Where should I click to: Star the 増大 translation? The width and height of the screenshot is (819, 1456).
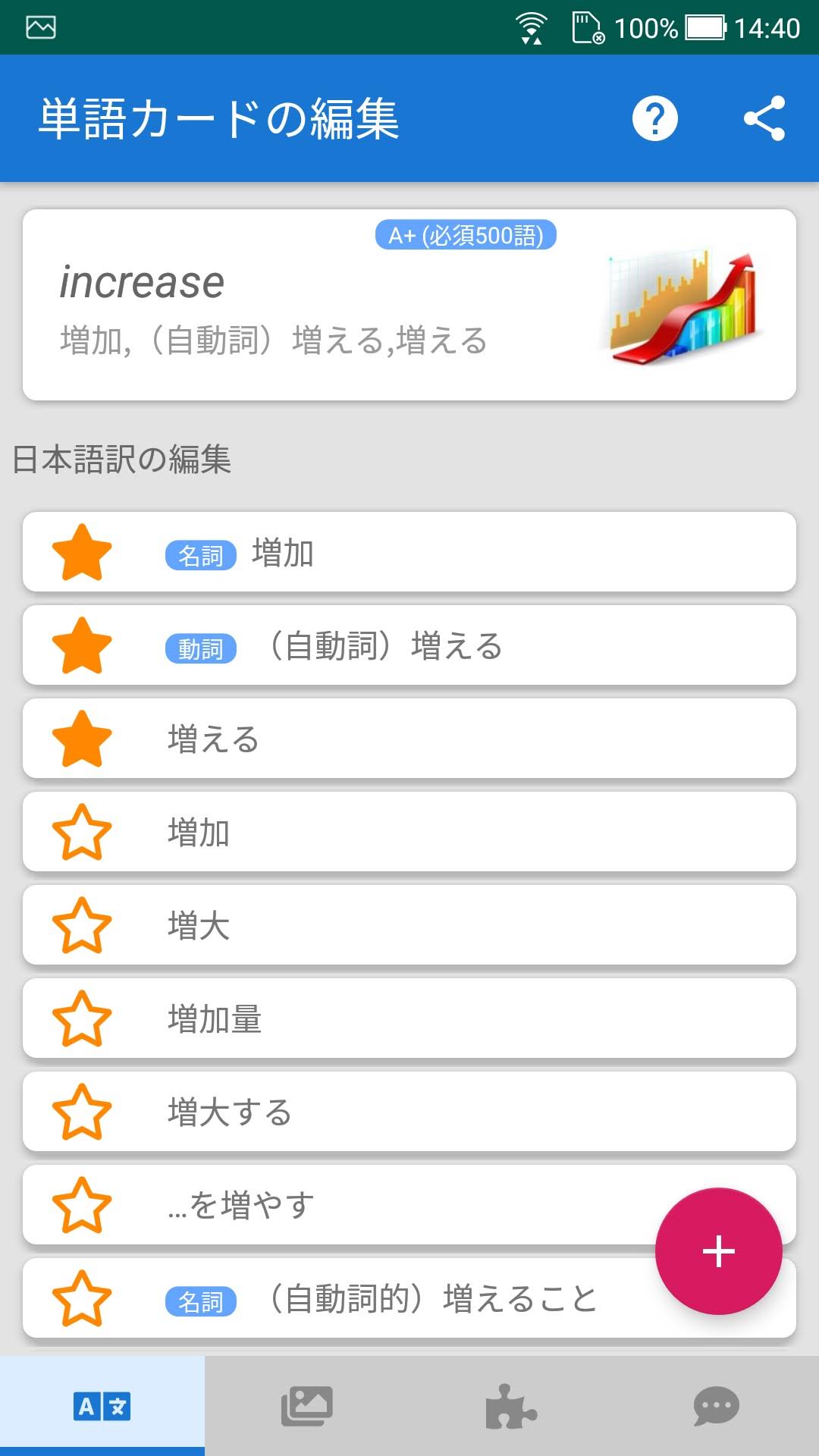(x=82, y=926)
